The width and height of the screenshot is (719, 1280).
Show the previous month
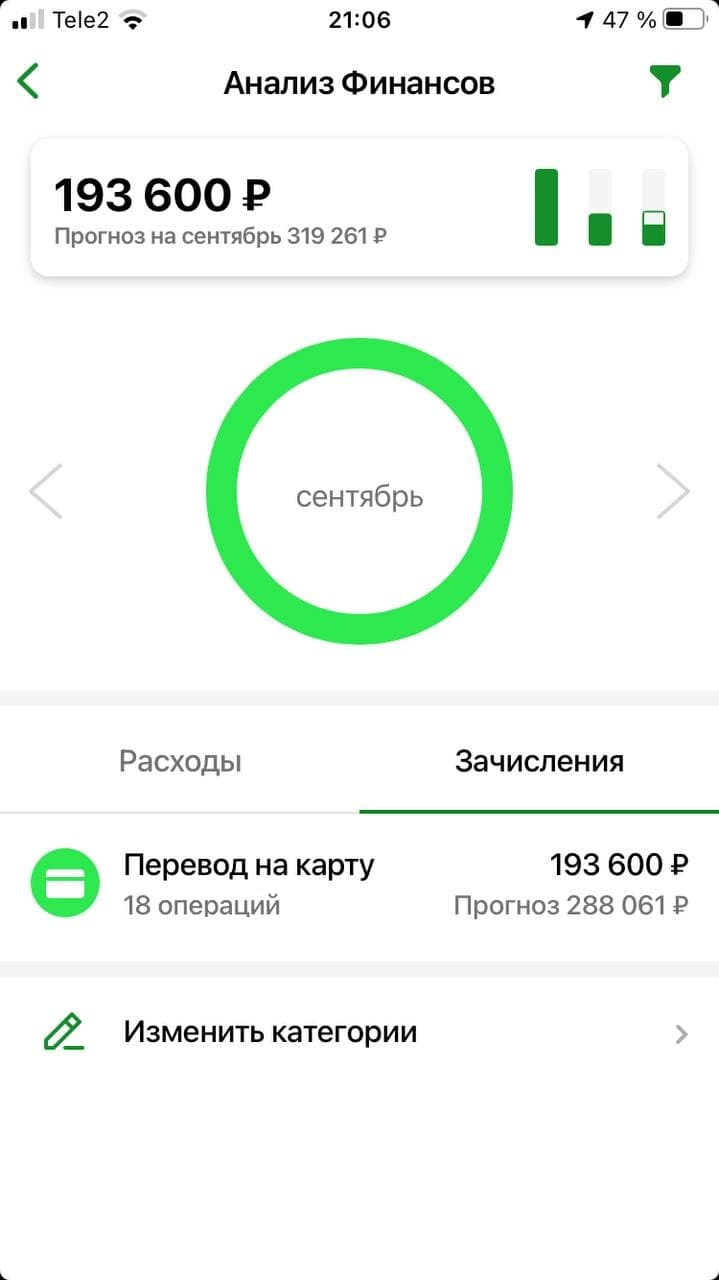tap(47, 491)
